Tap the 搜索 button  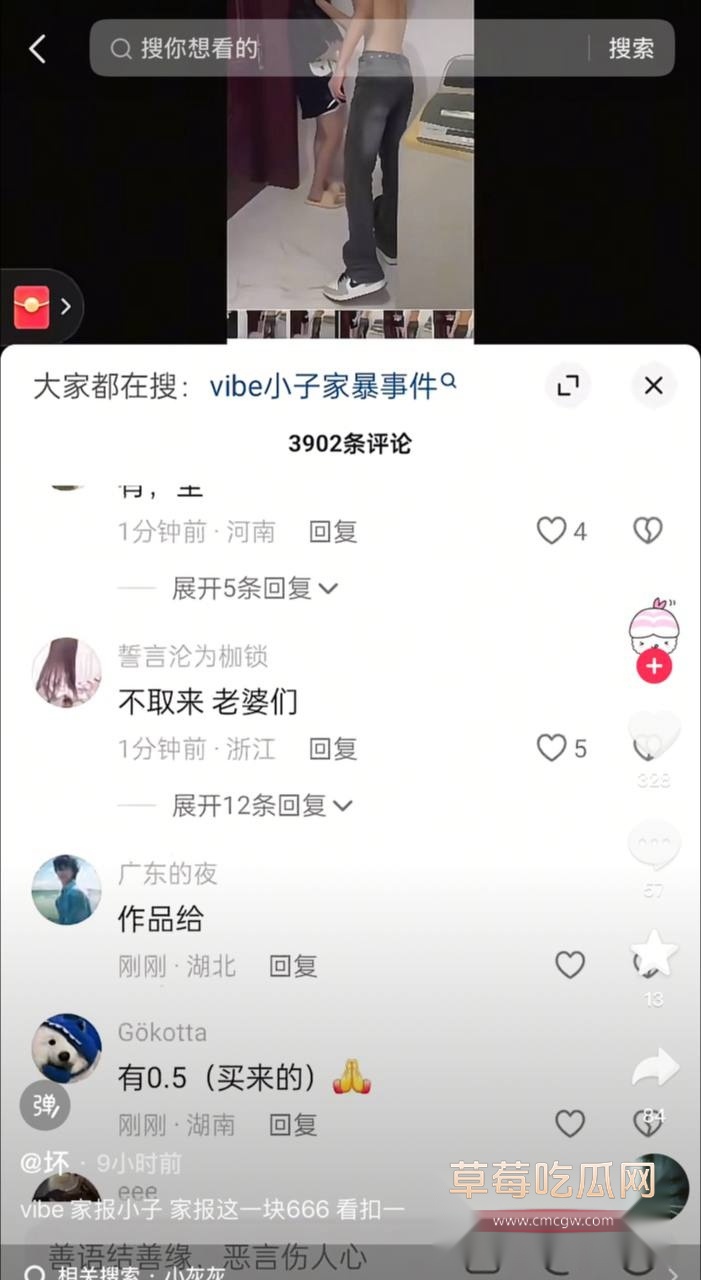[x=631, y=48]
